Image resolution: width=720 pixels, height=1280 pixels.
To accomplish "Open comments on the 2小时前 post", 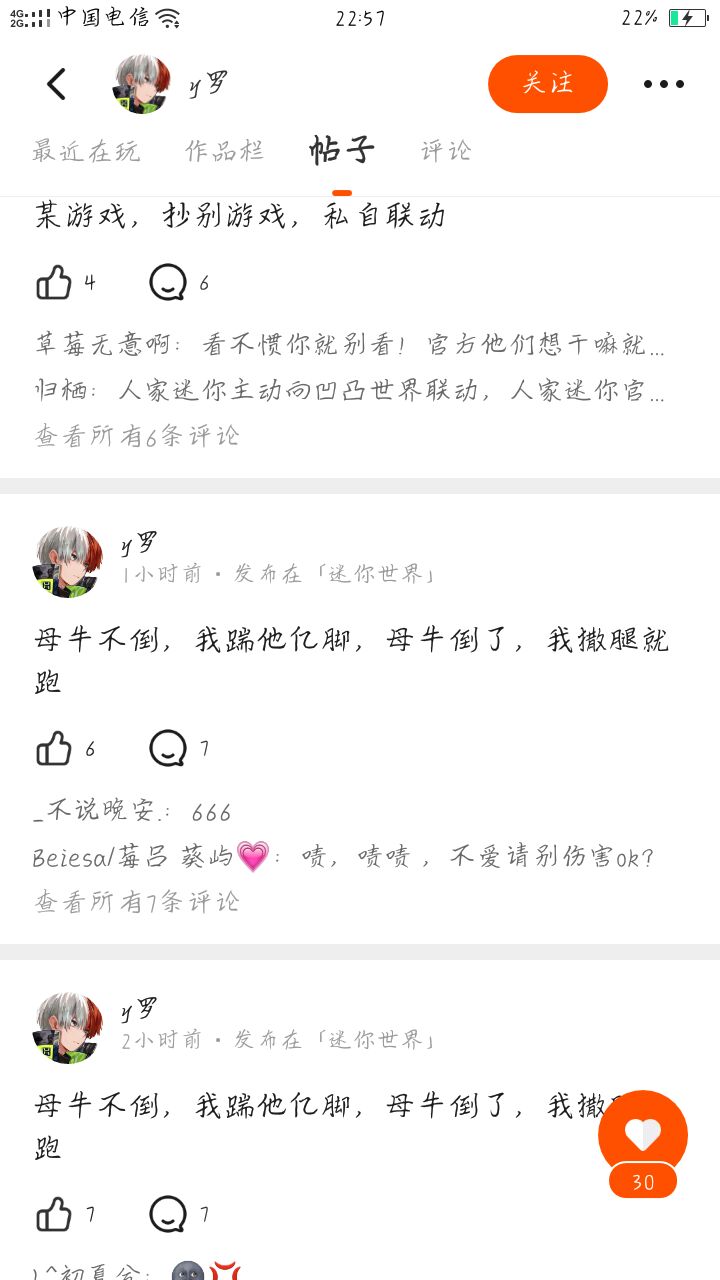I will [168, 1214].
